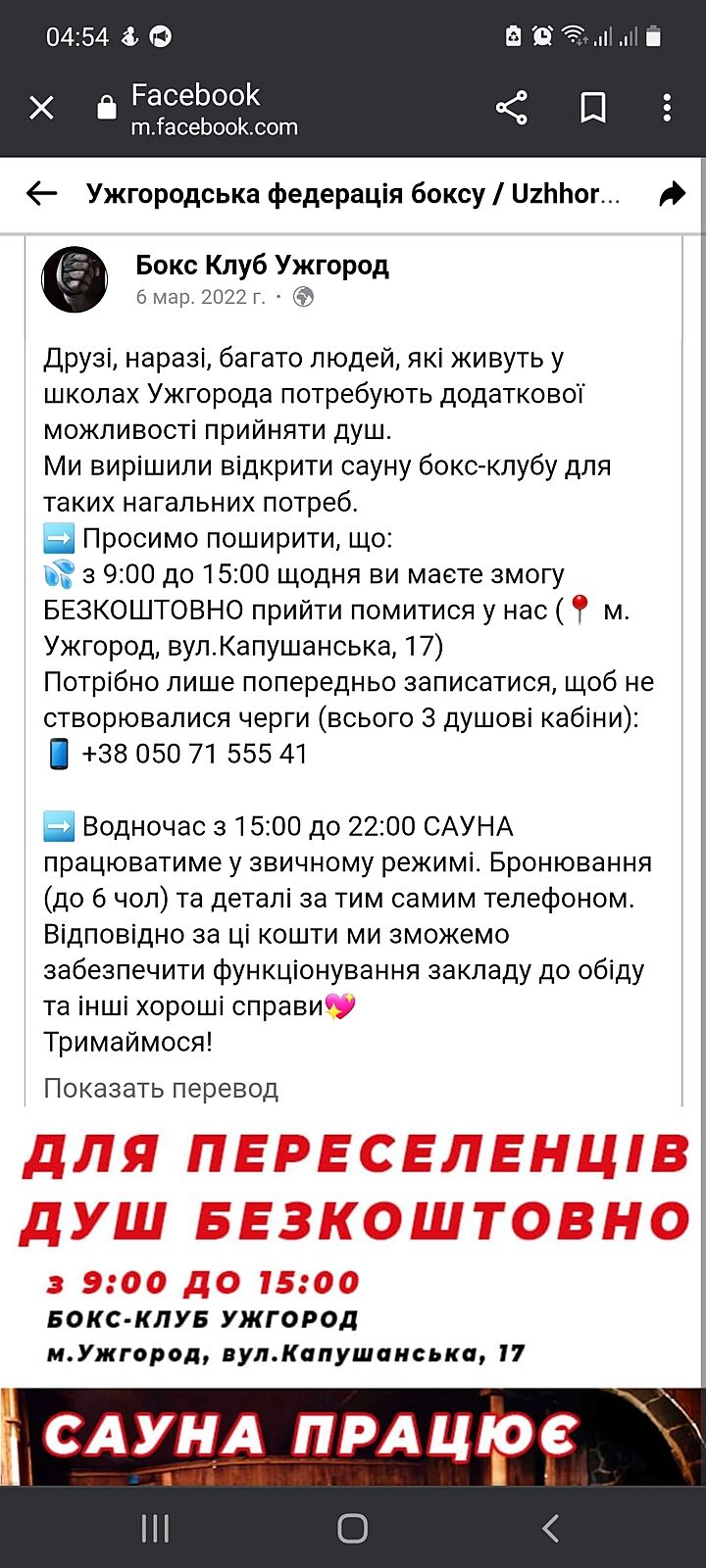706x1568 pixels.
Task: Go to the home screen
Action: pos(352,1528)
